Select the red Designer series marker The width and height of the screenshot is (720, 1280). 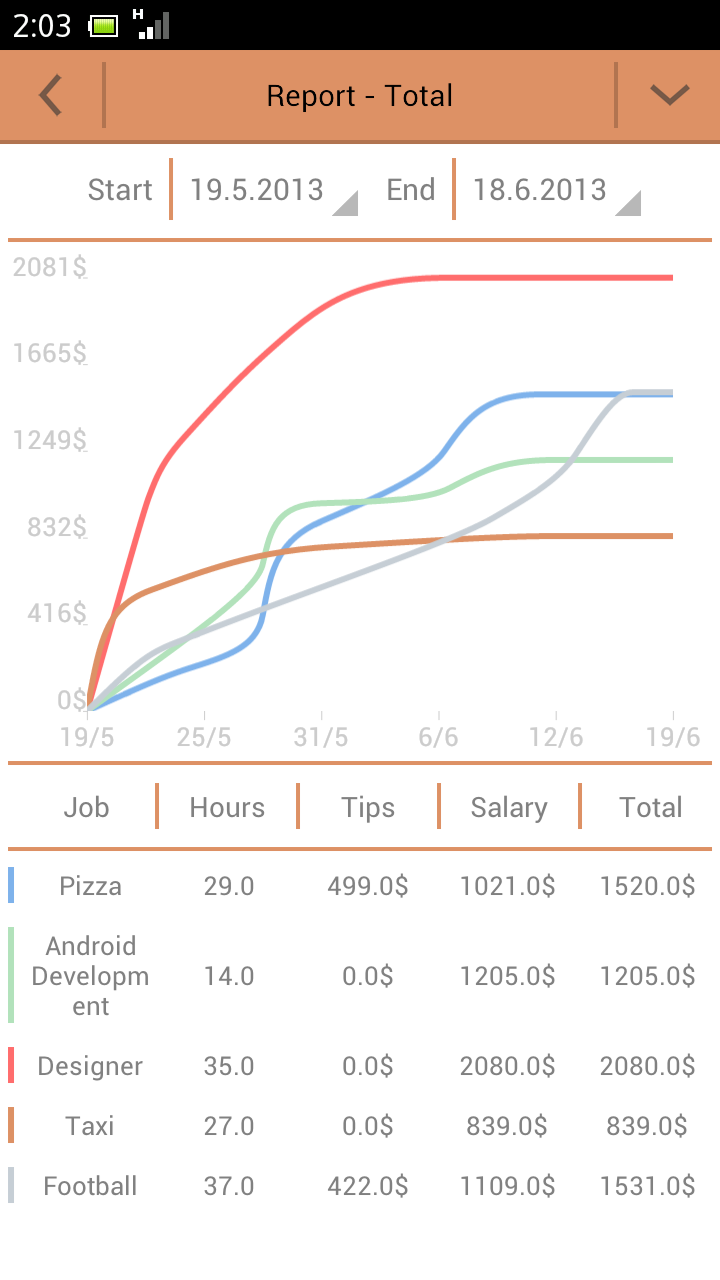(x=9, y=1065)
